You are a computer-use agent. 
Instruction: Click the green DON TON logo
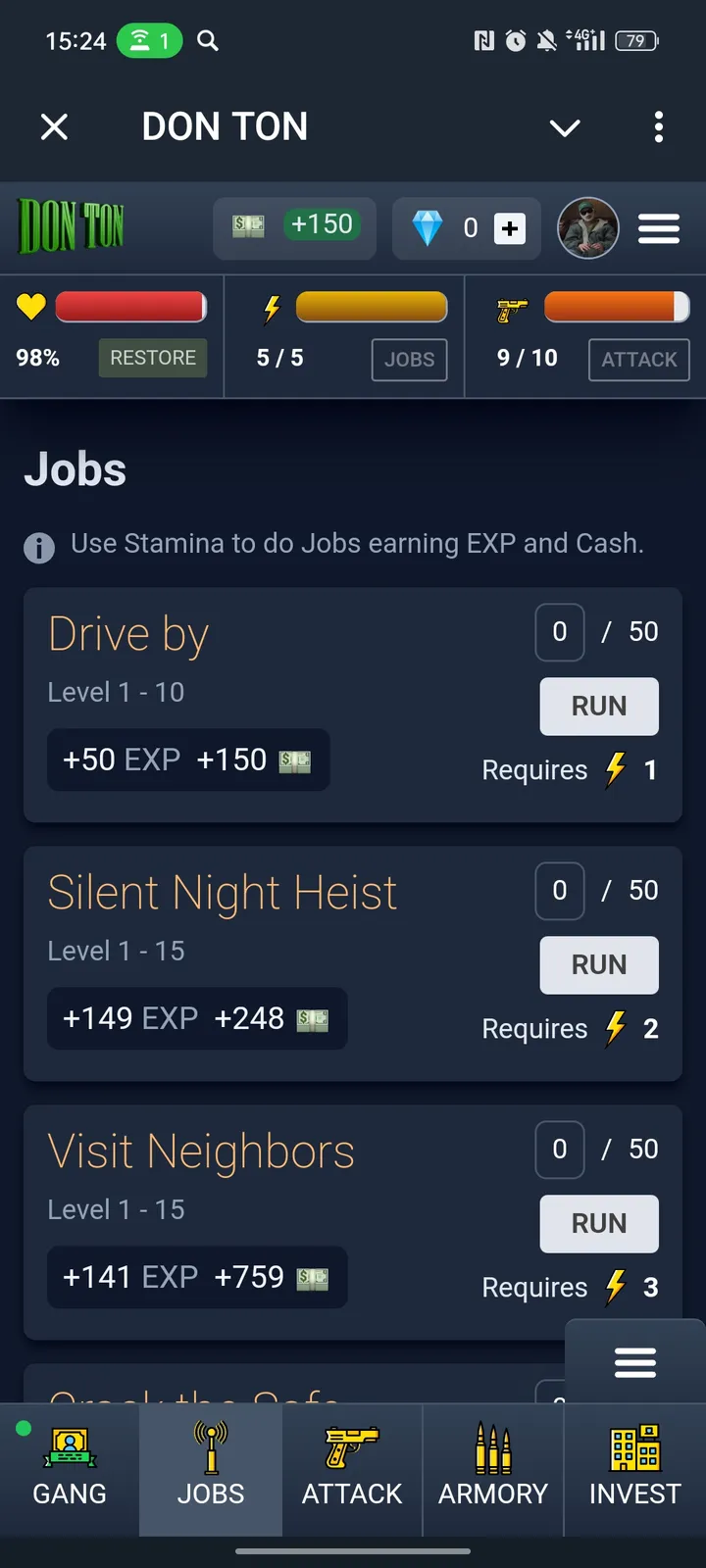click(71, 225)
